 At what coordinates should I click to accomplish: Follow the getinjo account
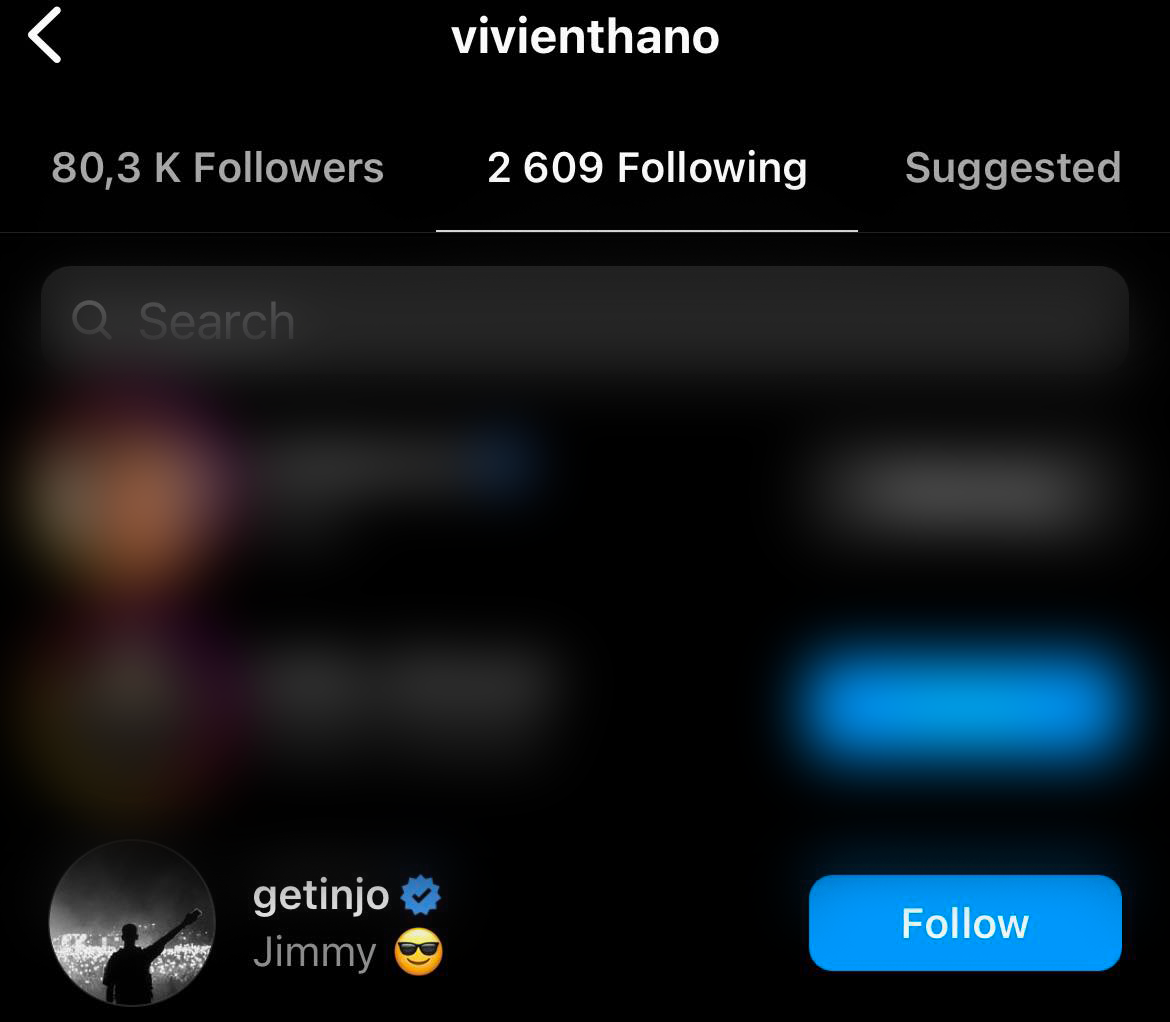(964, 923)
